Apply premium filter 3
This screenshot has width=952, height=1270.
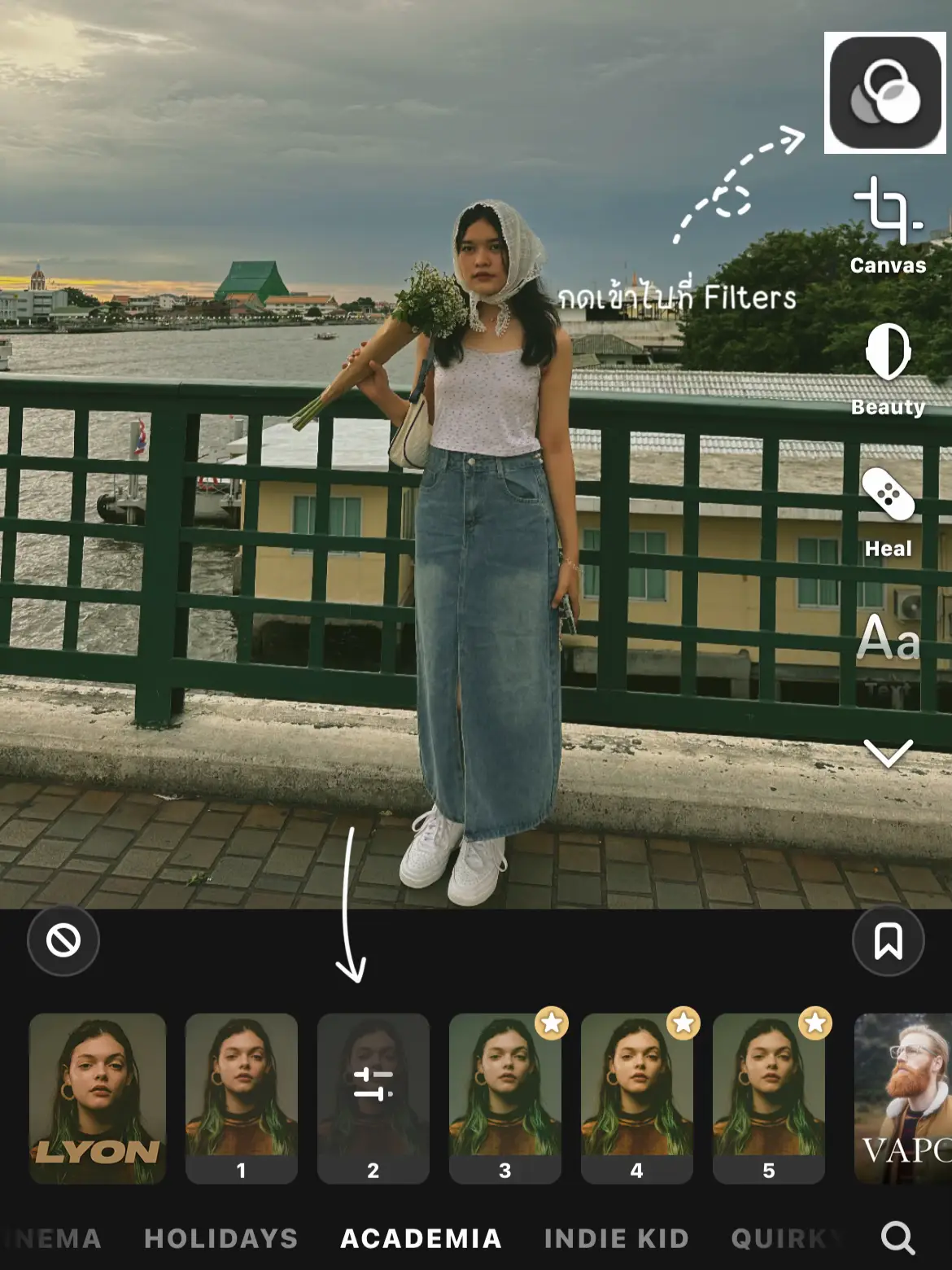[504, 1097]
